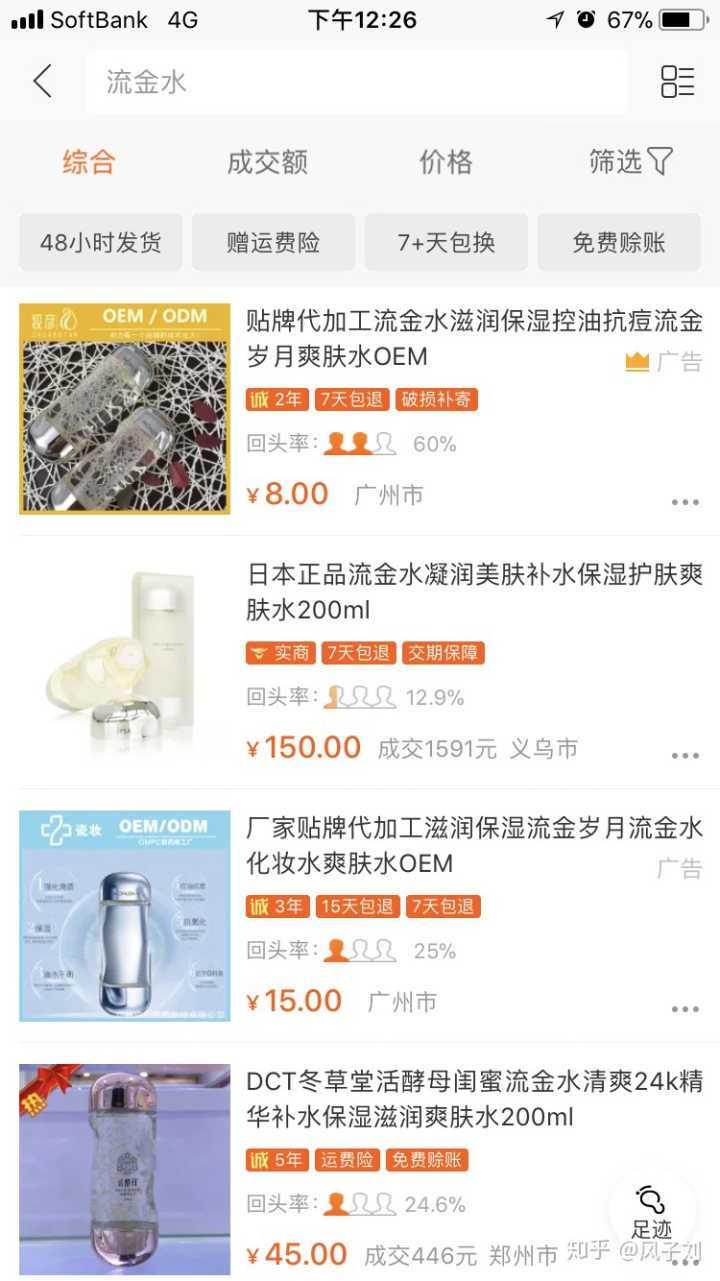View the 日本正品流金水 200ml product
The height and width of the screenshot is (1281, 720).
[474, 591]
